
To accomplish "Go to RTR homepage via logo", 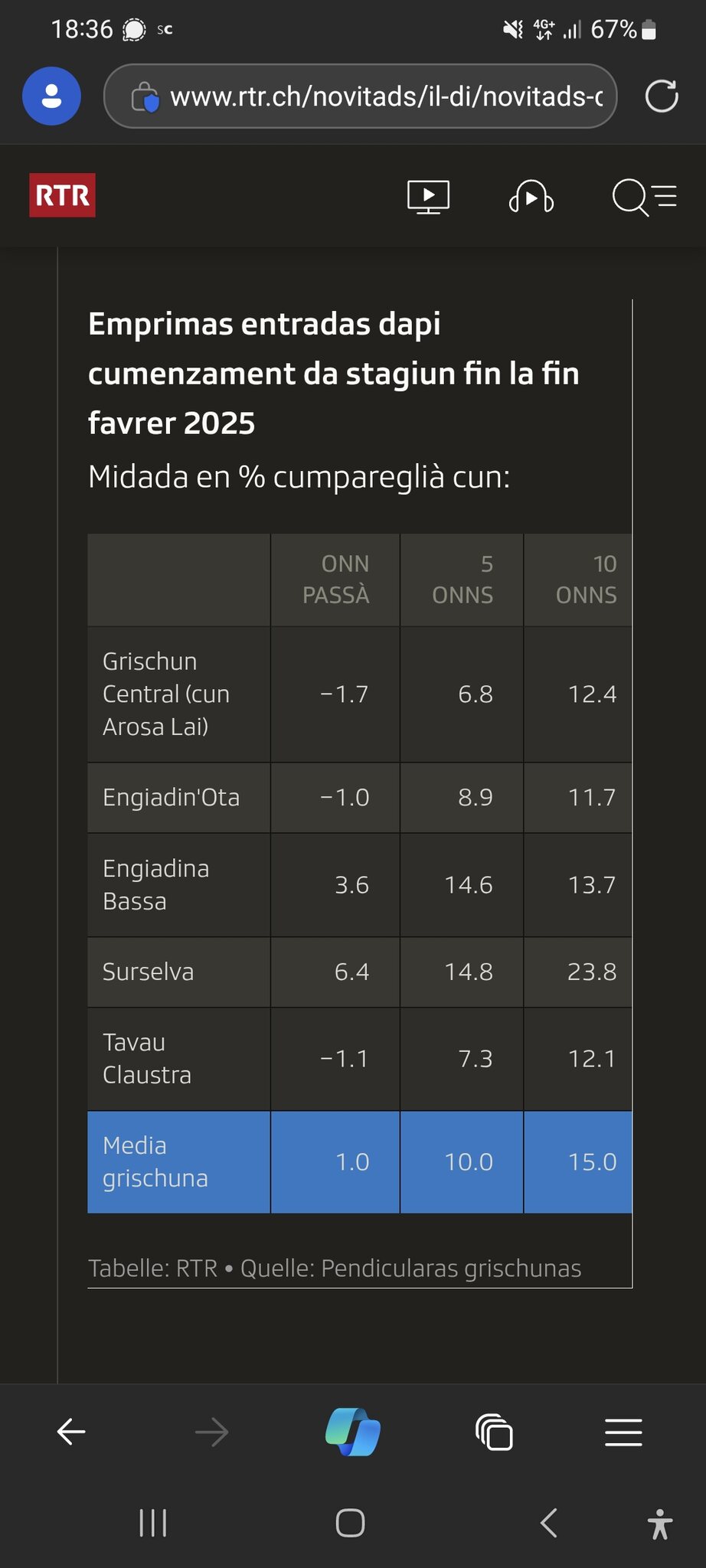I will [62, 195].
